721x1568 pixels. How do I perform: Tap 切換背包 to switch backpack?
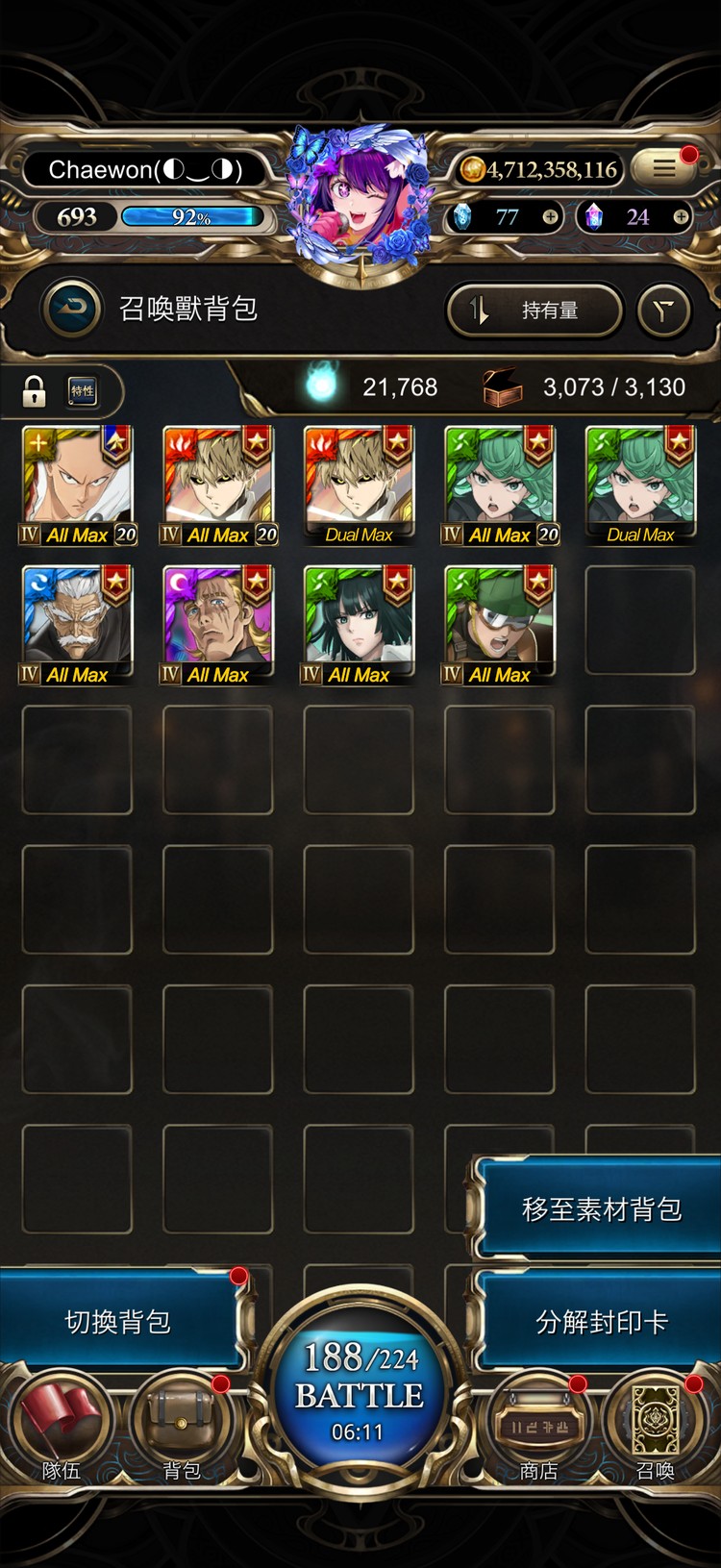pos(118,1322)
